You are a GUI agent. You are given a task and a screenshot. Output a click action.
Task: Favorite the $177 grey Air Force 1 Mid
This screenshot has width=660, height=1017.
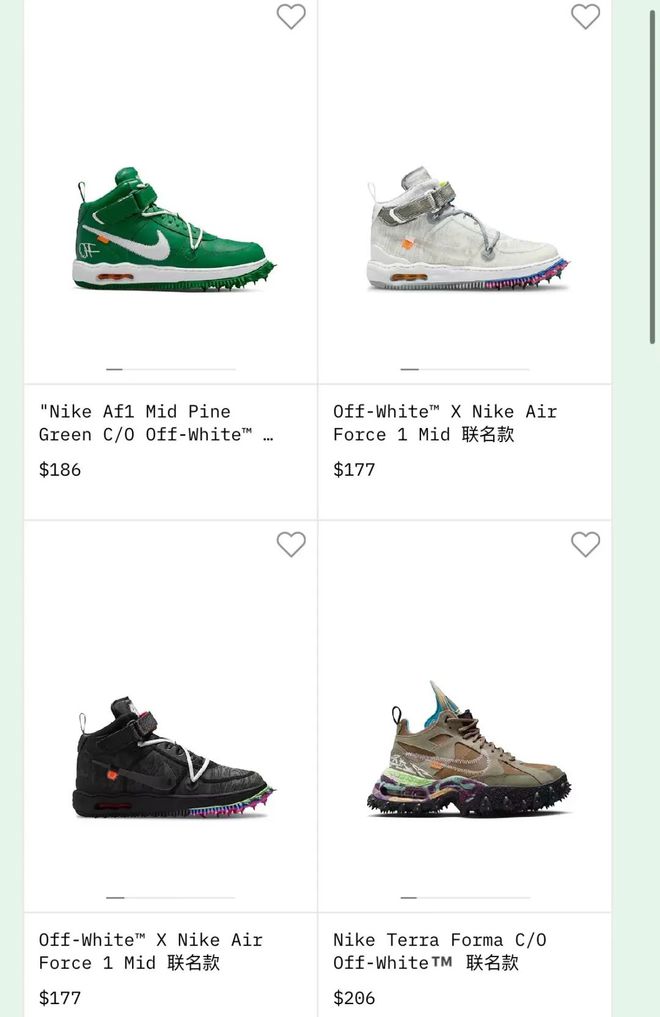585,17
